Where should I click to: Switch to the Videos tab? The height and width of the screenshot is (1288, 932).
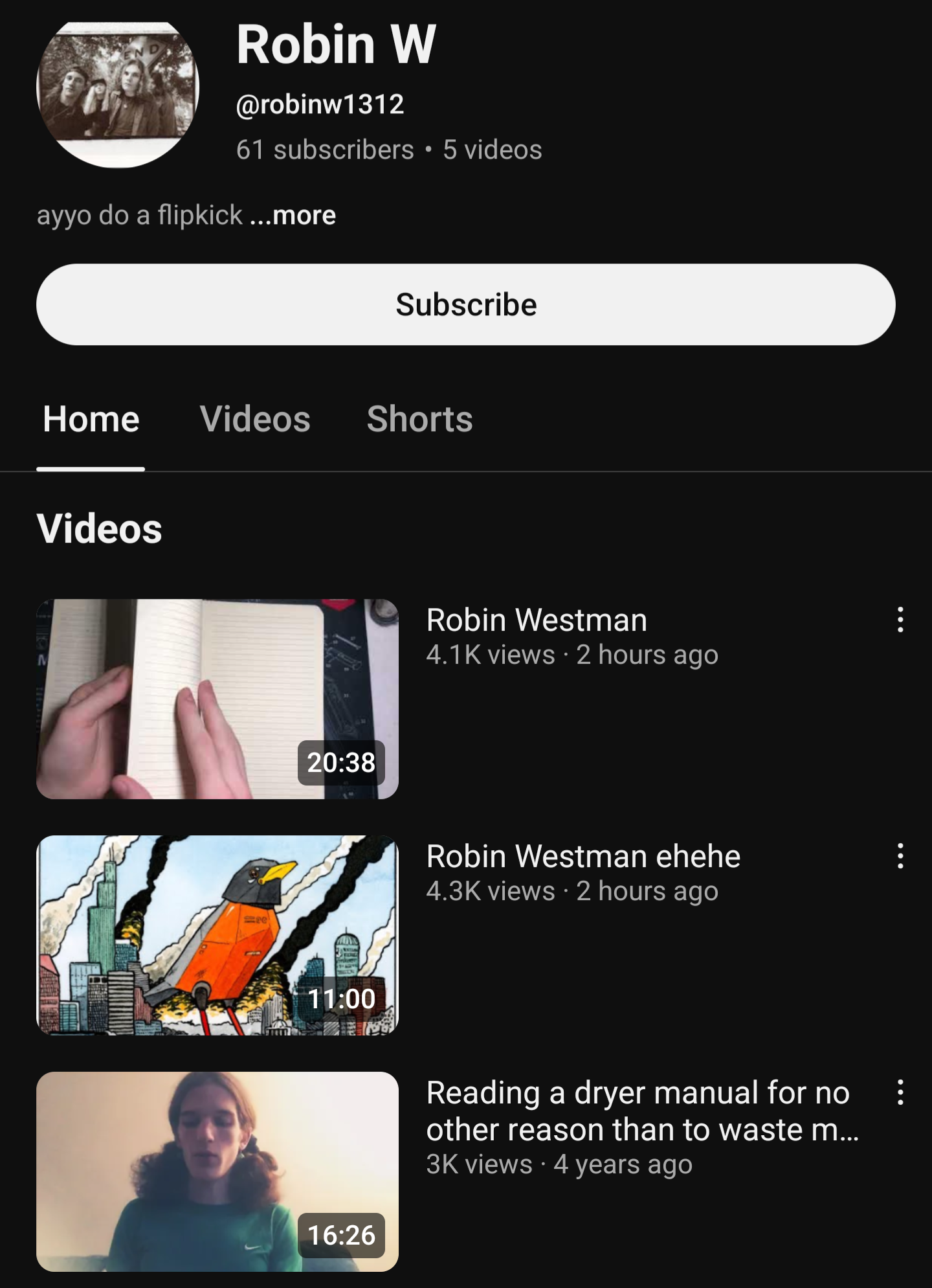tap(255, 419)
